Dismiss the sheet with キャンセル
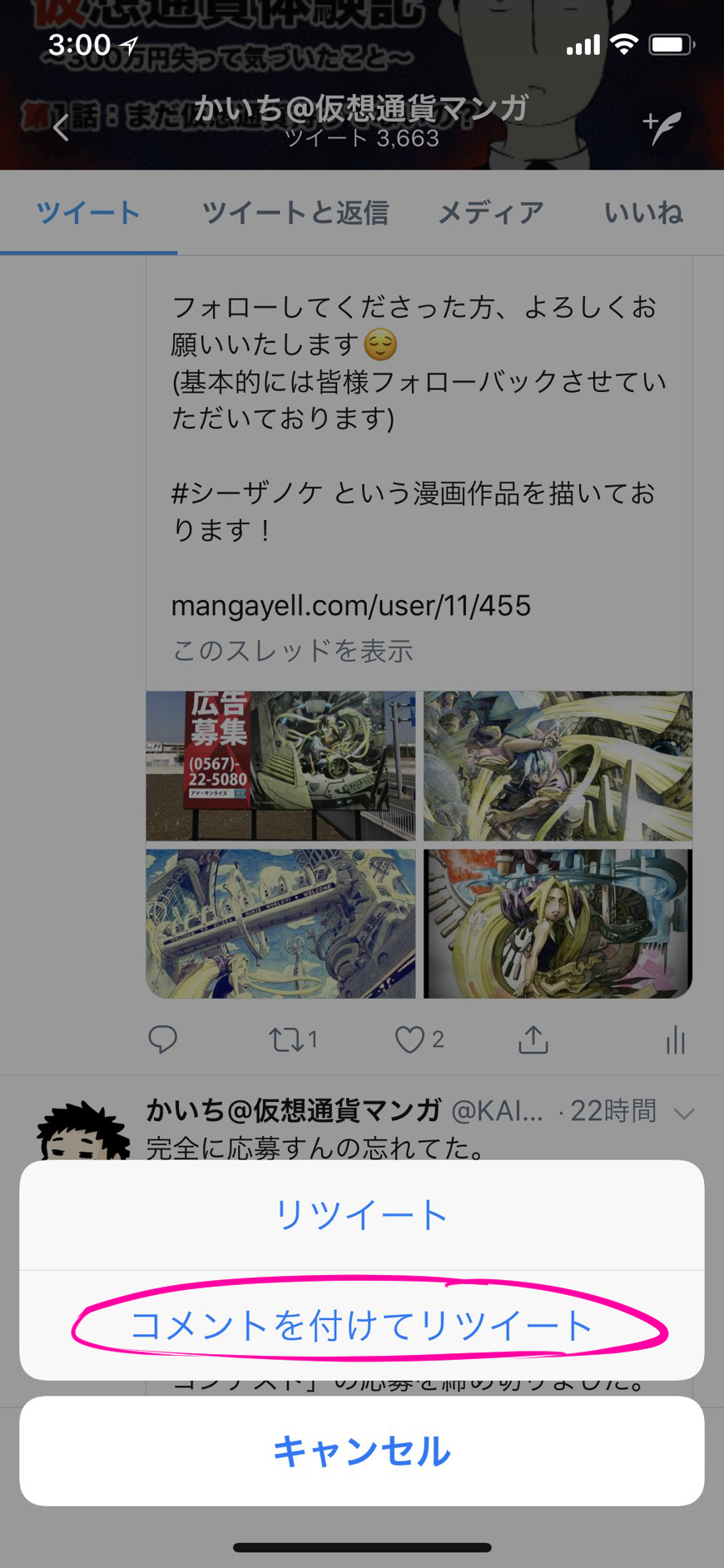The height and width of the screenshot is (1568, 724). [x=361, y=1451]
